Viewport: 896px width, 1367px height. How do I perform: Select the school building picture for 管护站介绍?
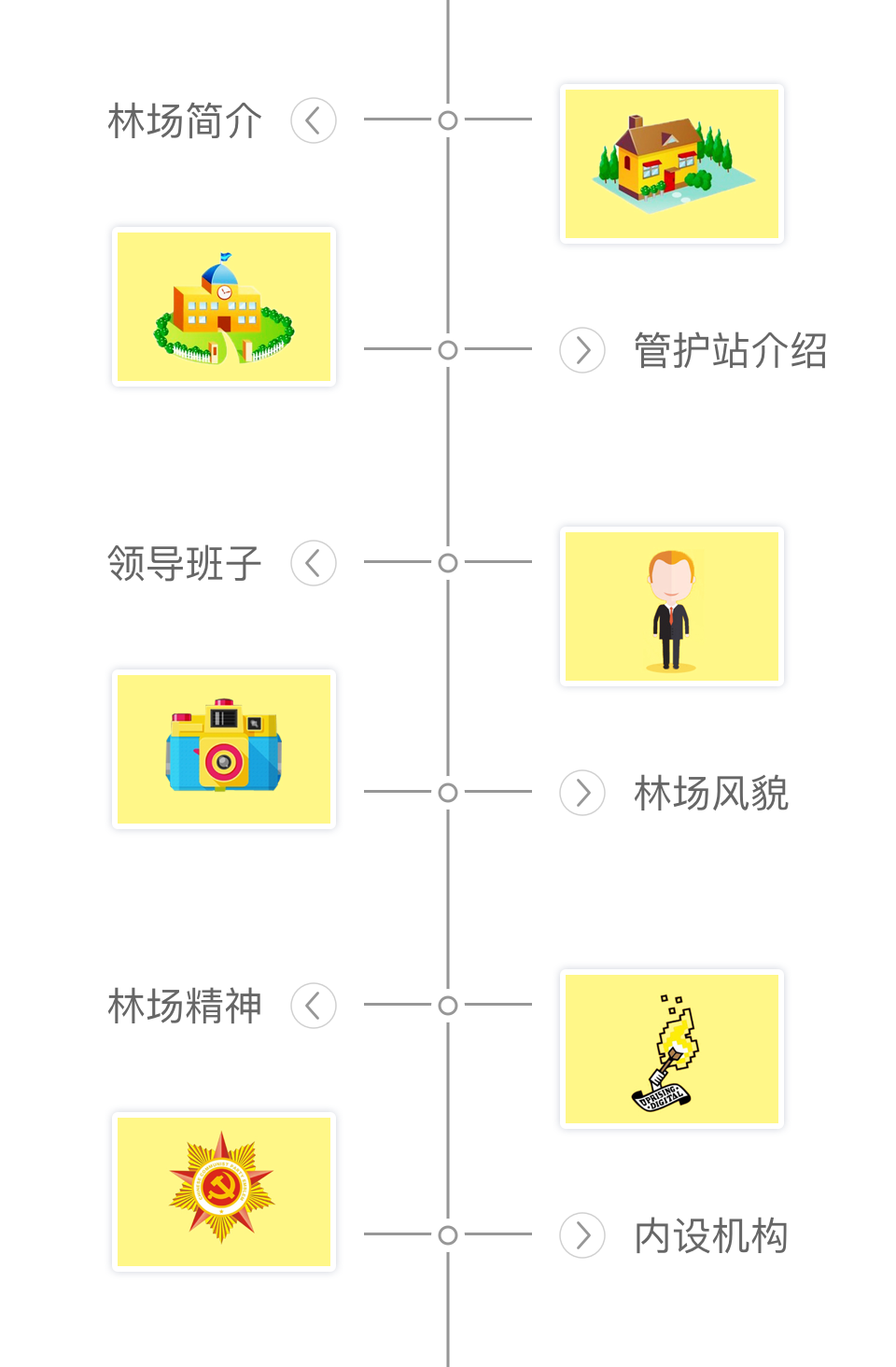224,307
